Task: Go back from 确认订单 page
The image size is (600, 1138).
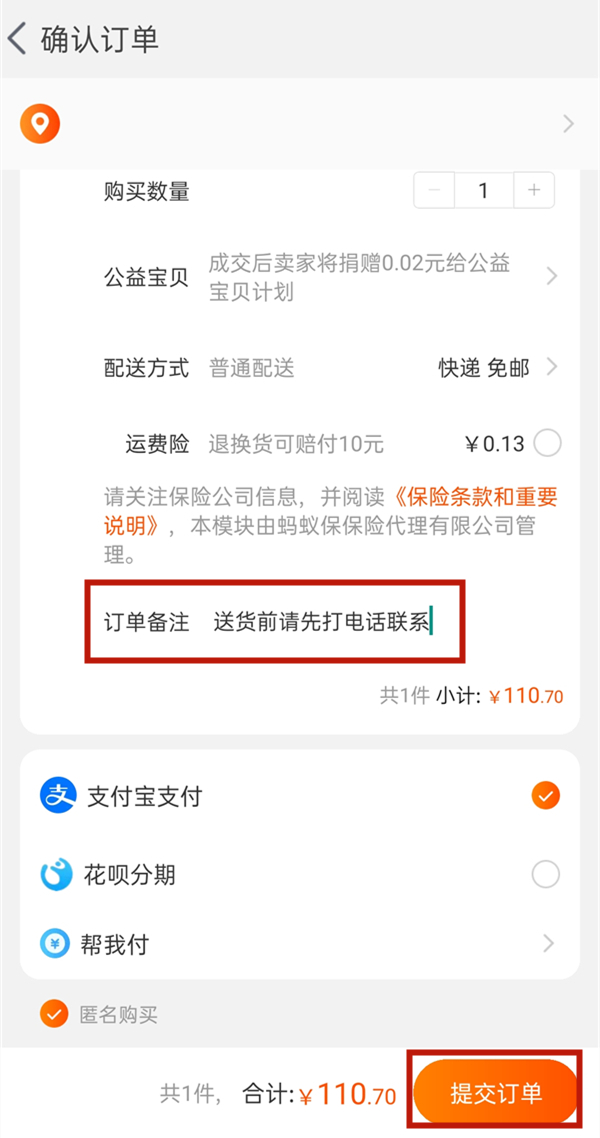Action: [18, 40]
